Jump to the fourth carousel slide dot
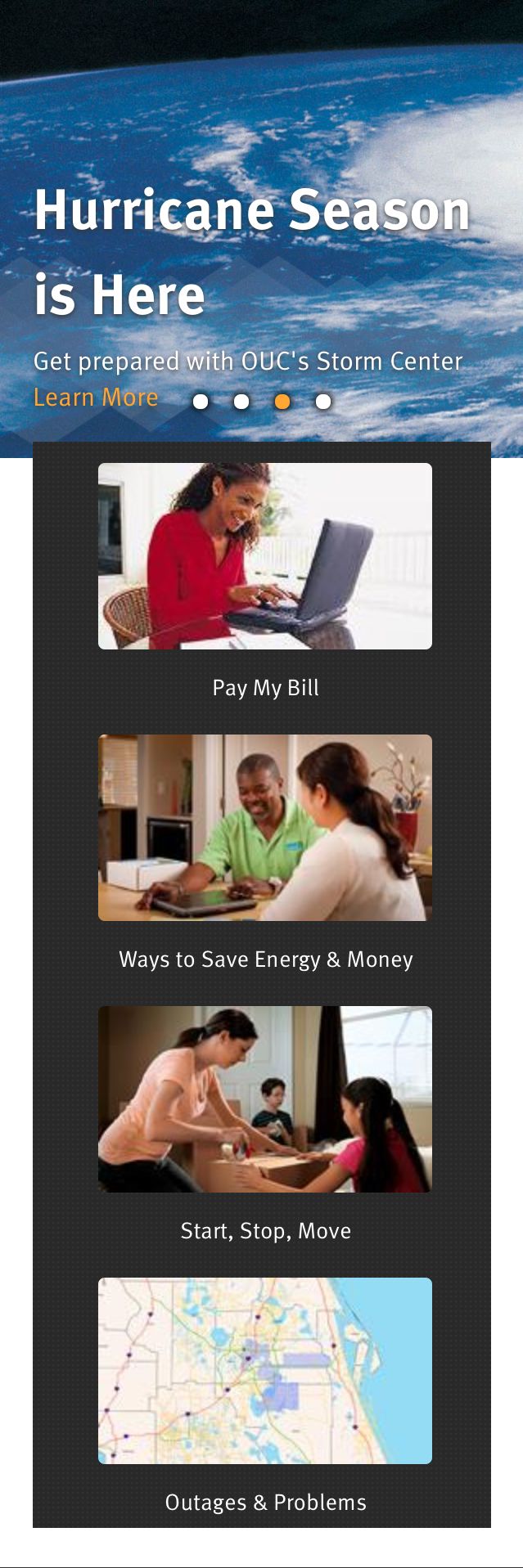The image size is (523, 1568). [x=323, y=402]
